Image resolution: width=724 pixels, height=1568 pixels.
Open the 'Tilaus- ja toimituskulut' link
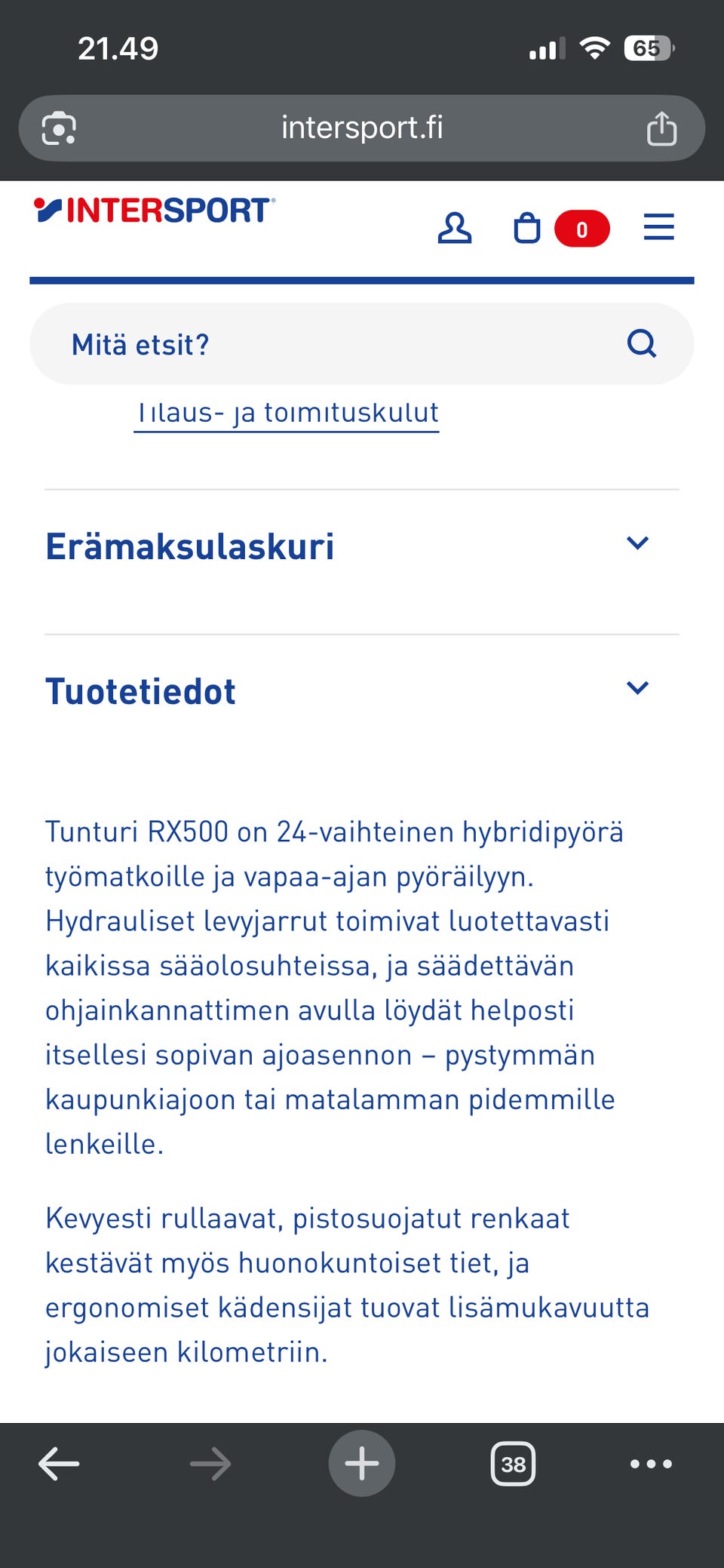[287, 414]
